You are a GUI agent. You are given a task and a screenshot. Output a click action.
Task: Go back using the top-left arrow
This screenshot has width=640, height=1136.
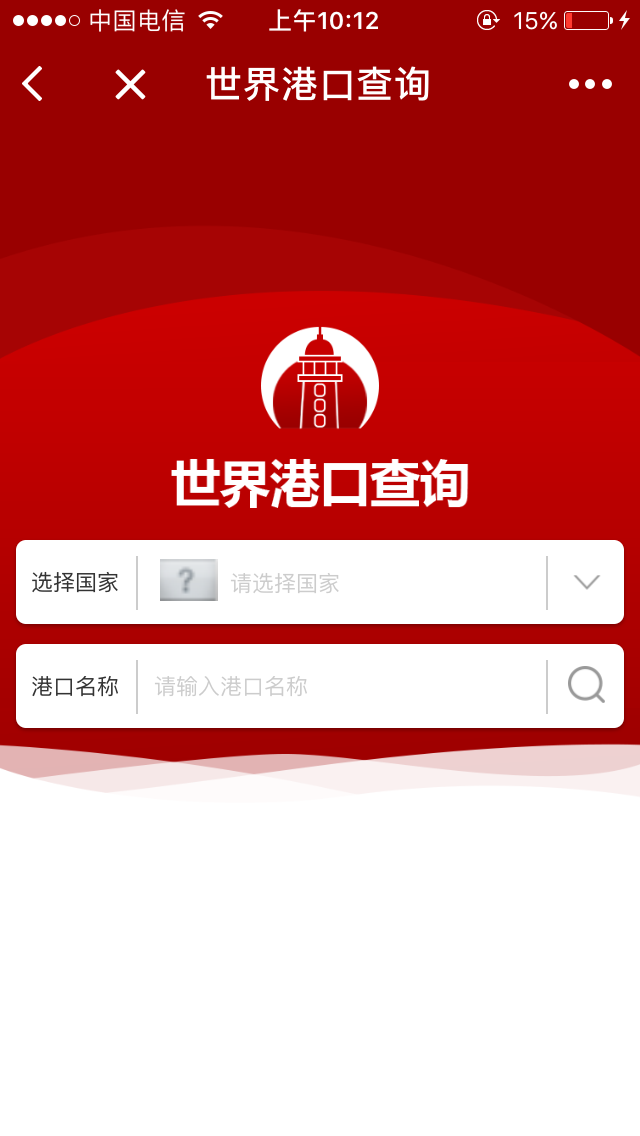coord(33,85)
